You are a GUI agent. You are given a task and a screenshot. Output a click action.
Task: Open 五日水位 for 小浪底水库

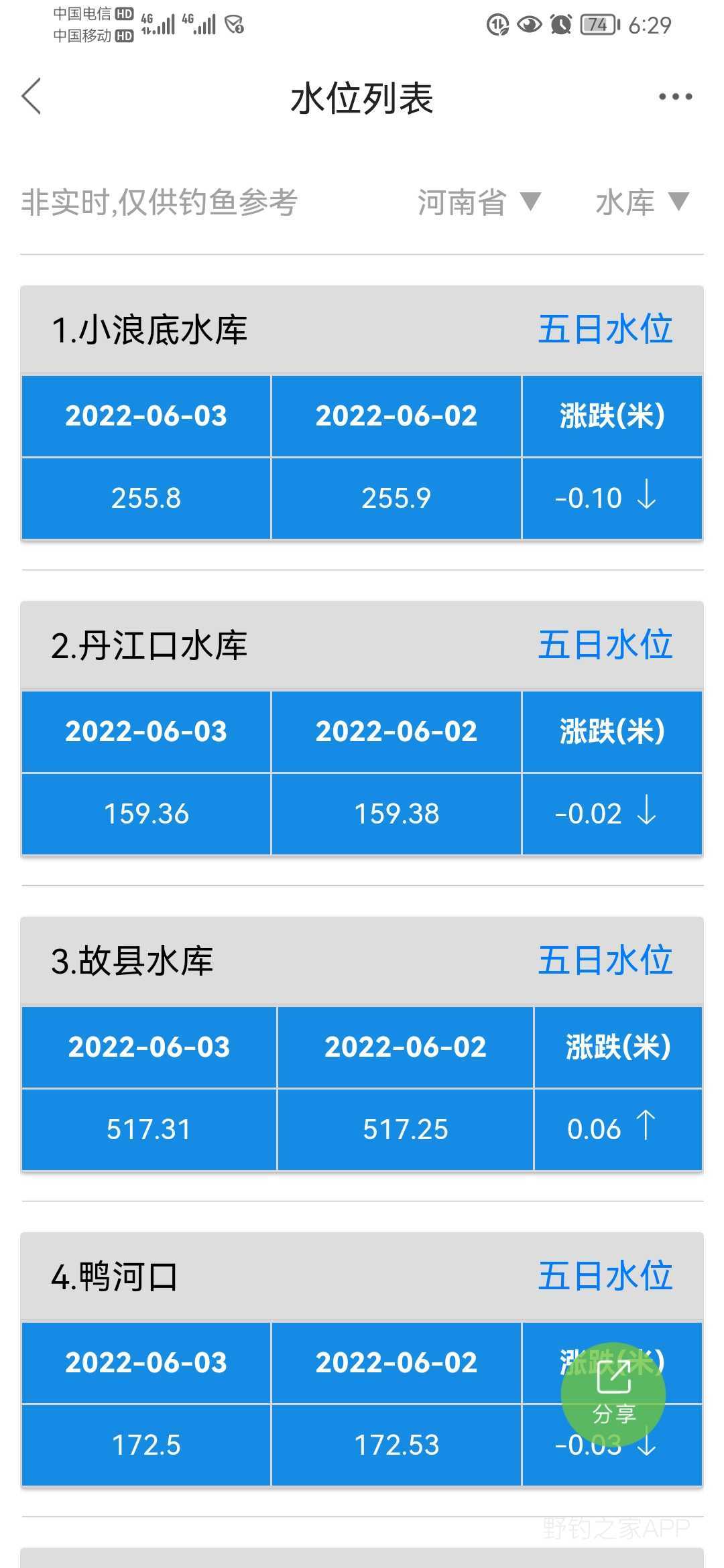[x=605, y=330]
